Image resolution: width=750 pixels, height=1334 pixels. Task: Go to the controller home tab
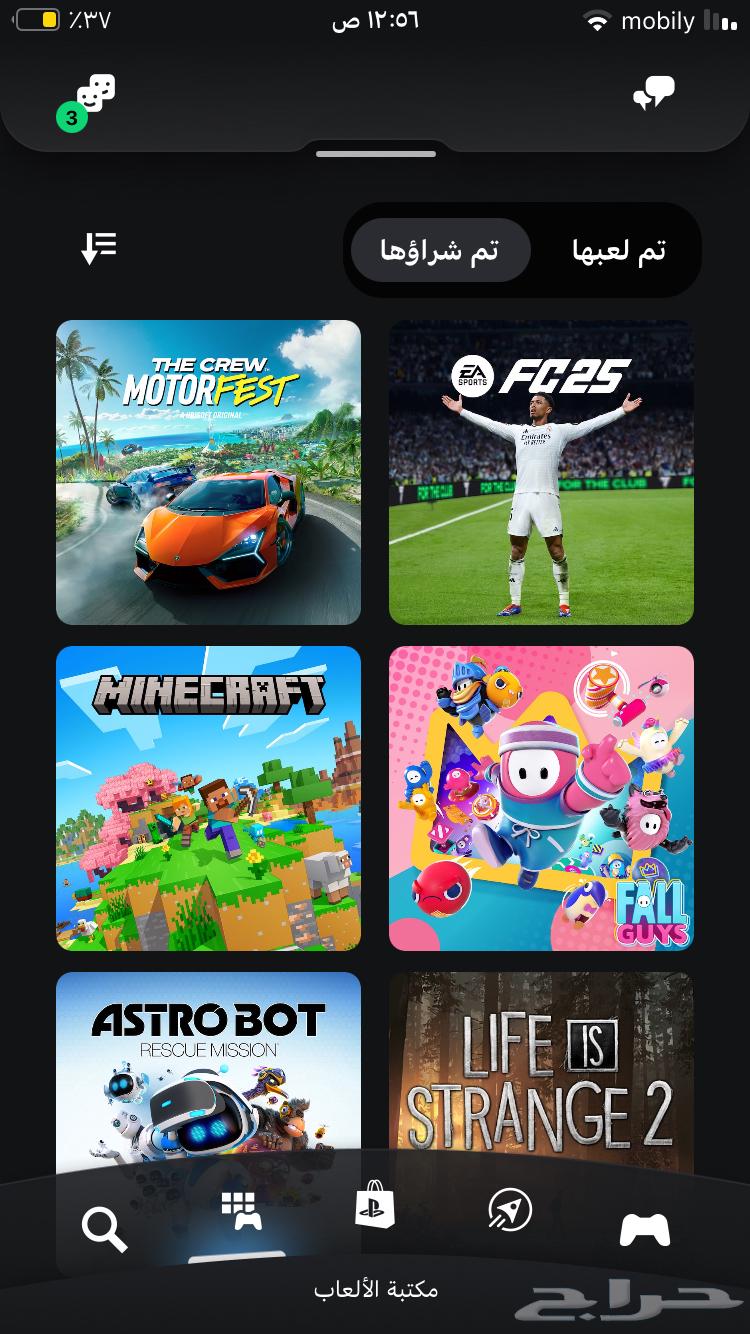pos(645,1229)
